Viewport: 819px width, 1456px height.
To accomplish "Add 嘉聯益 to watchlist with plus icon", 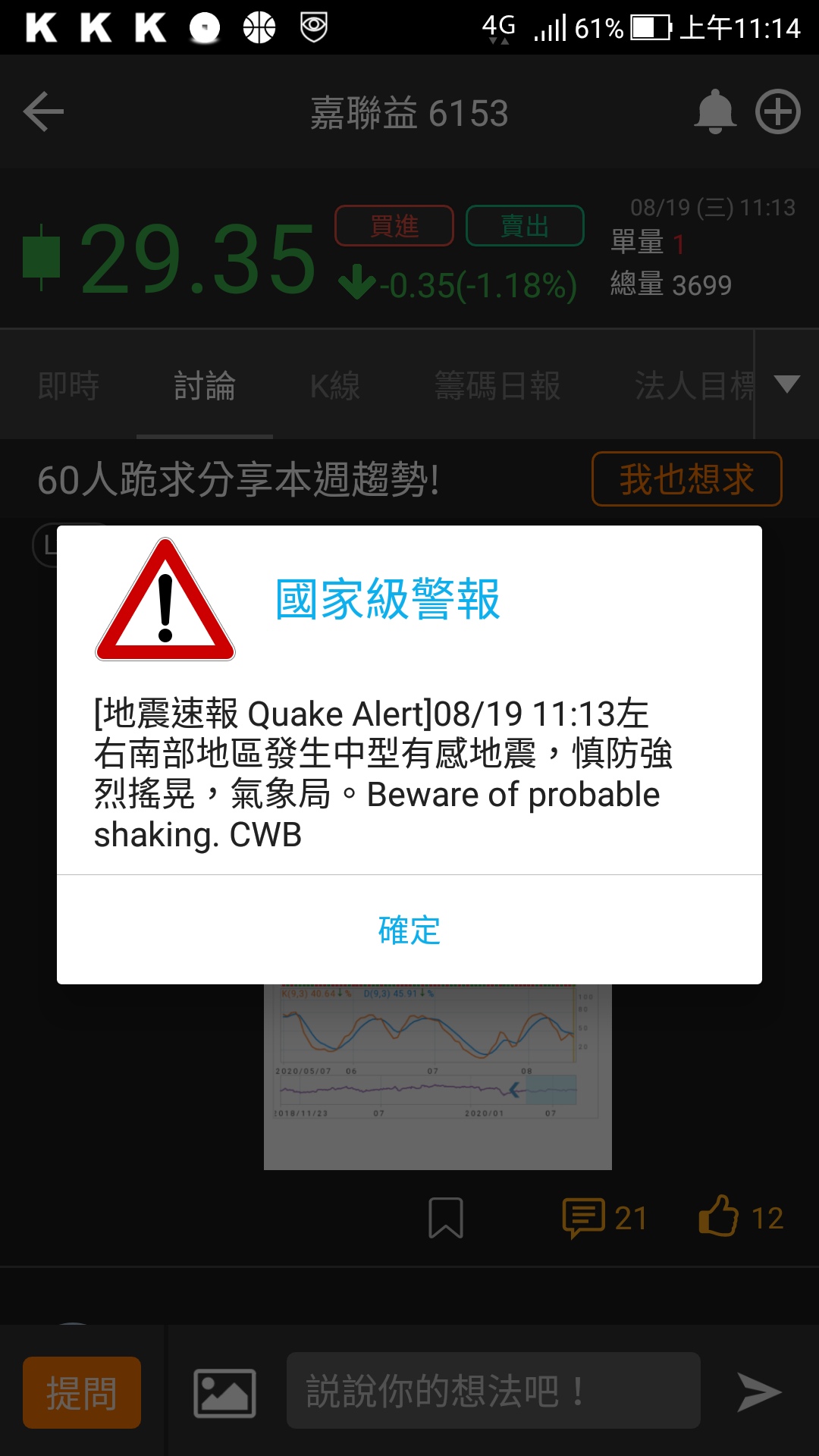I will point(778,112).
